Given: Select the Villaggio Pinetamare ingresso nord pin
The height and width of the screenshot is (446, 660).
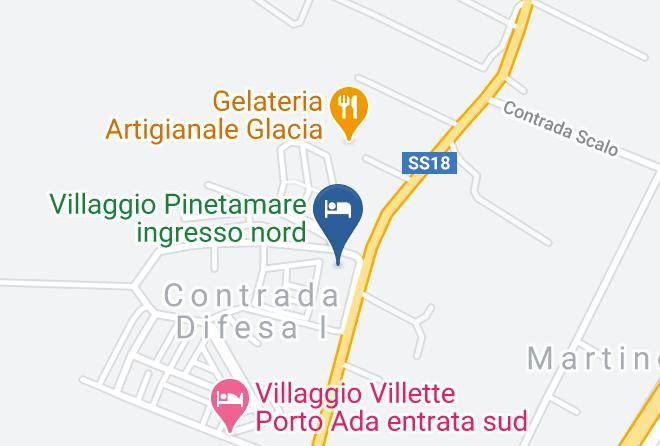Looking at the screenshot, I should [x=338, y=223].
